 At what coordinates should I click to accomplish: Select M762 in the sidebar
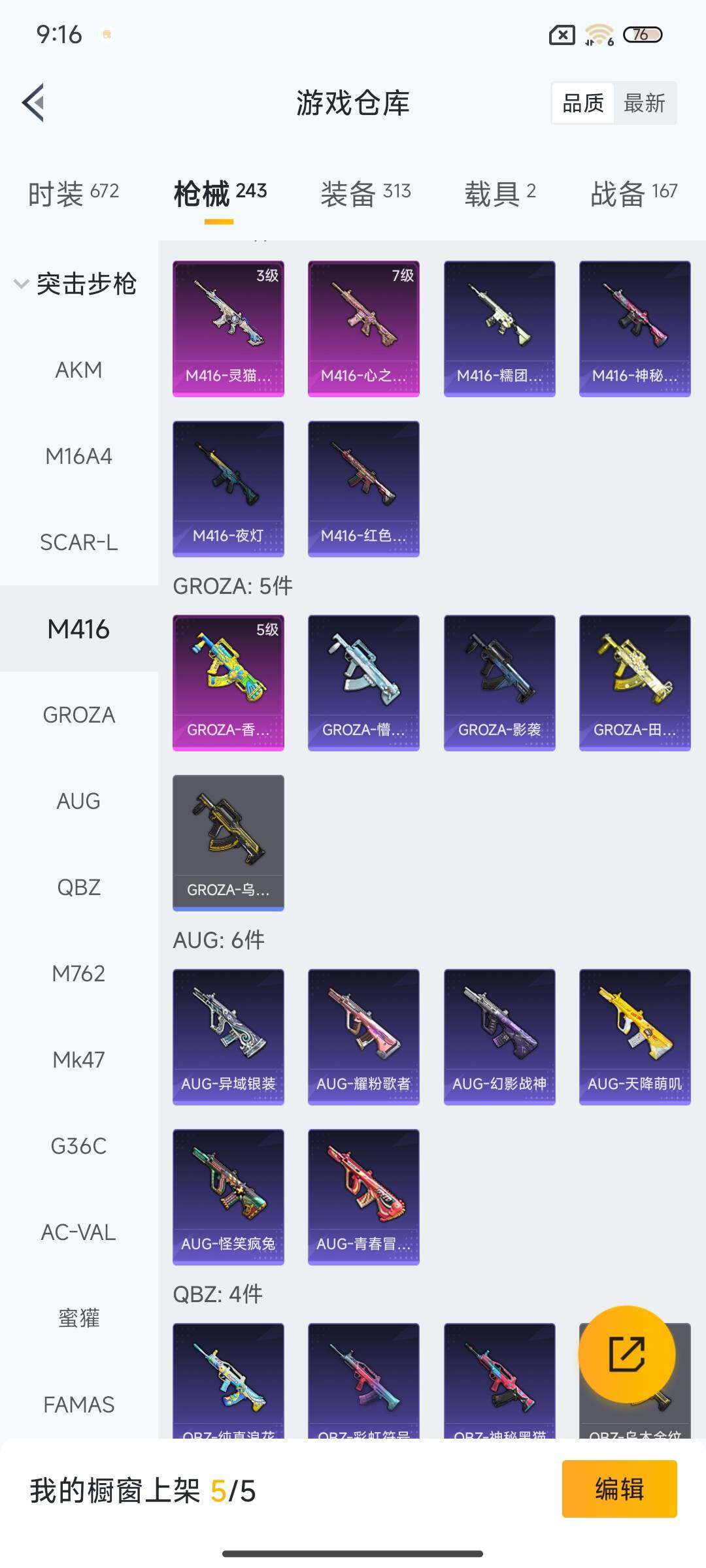78,973
